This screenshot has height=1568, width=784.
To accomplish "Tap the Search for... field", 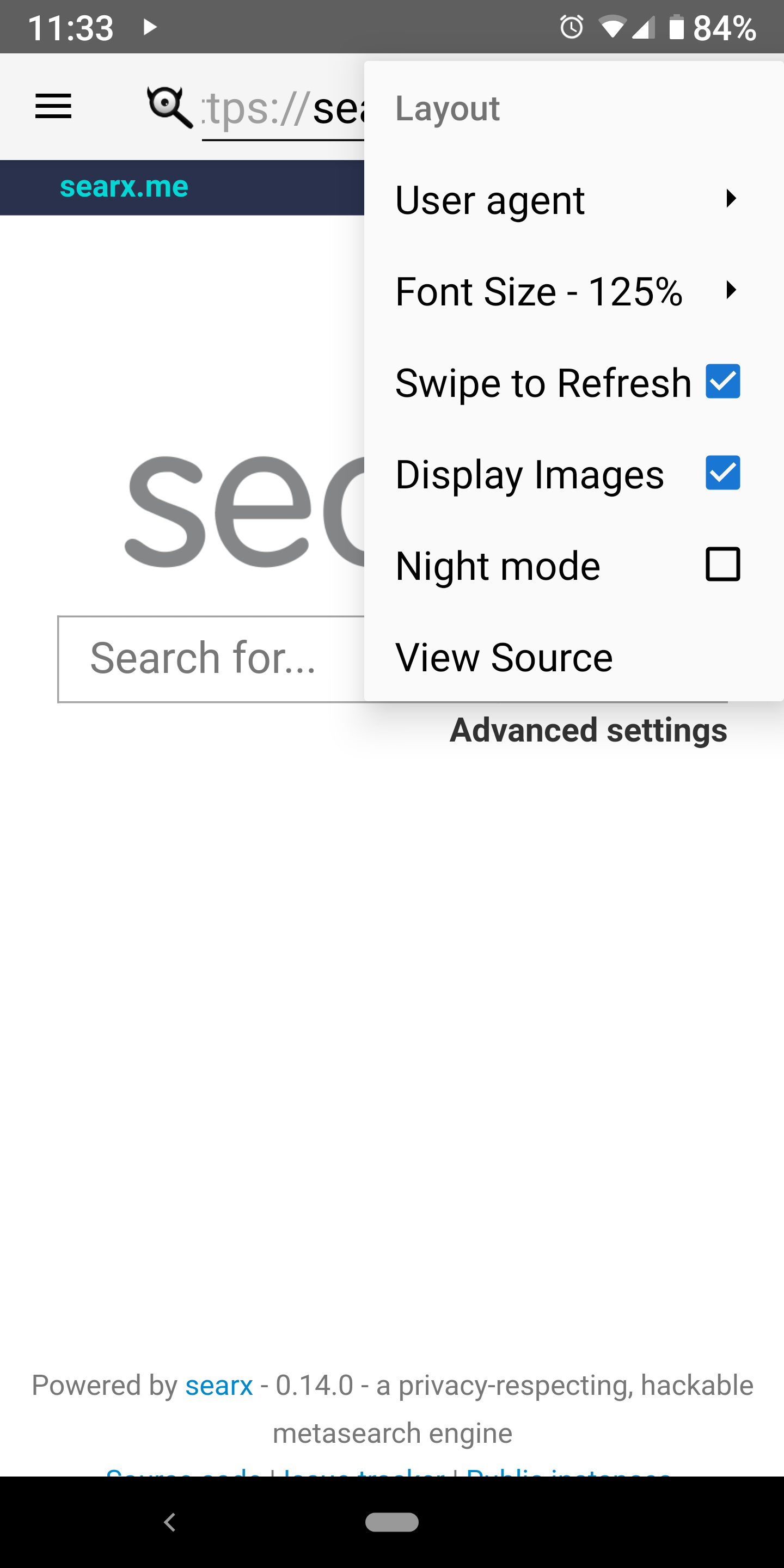I will (x=211, y=659).
